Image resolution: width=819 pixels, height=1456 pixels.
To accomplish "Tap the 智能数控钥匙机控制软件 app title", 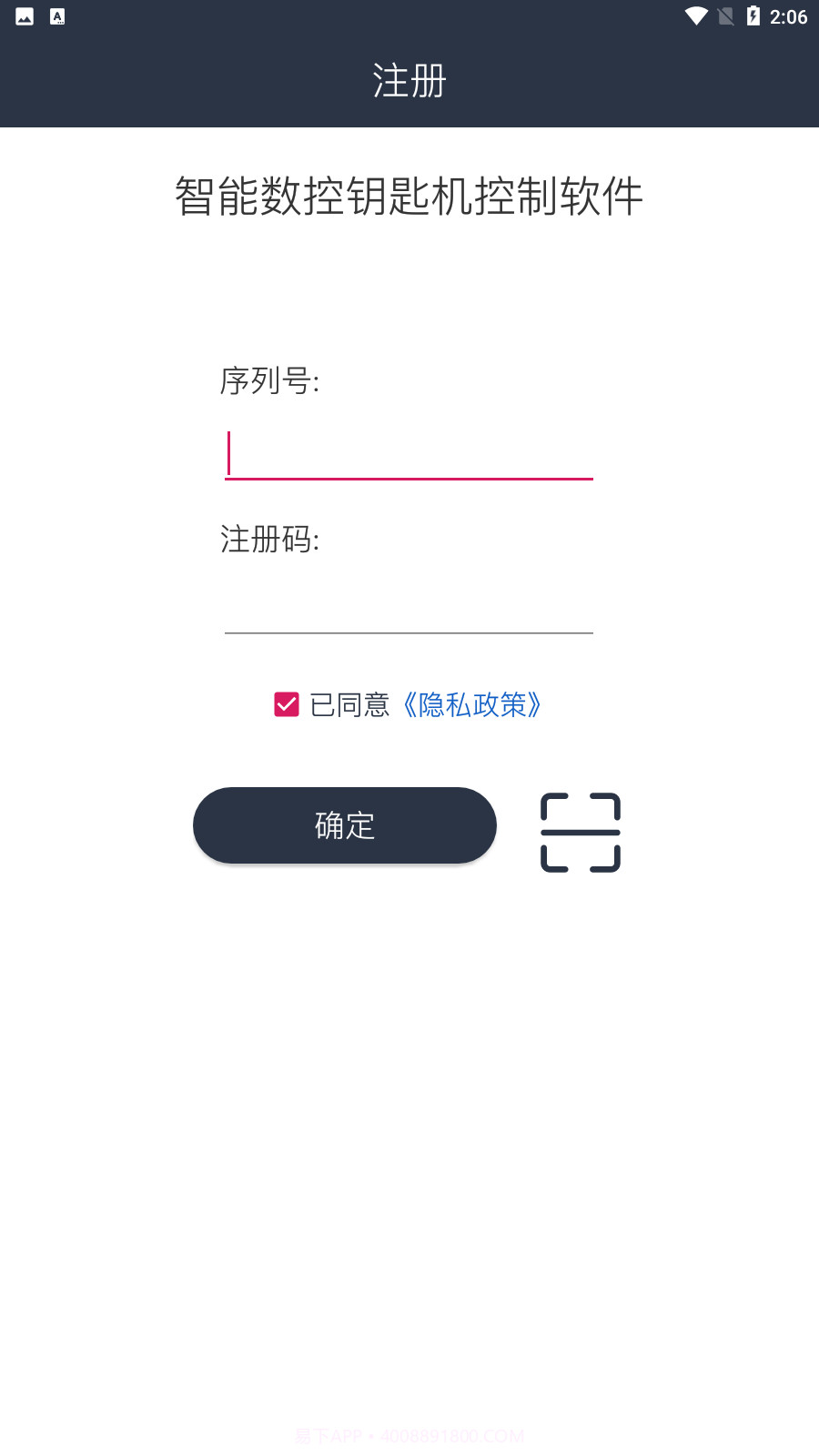I will 409,195.
